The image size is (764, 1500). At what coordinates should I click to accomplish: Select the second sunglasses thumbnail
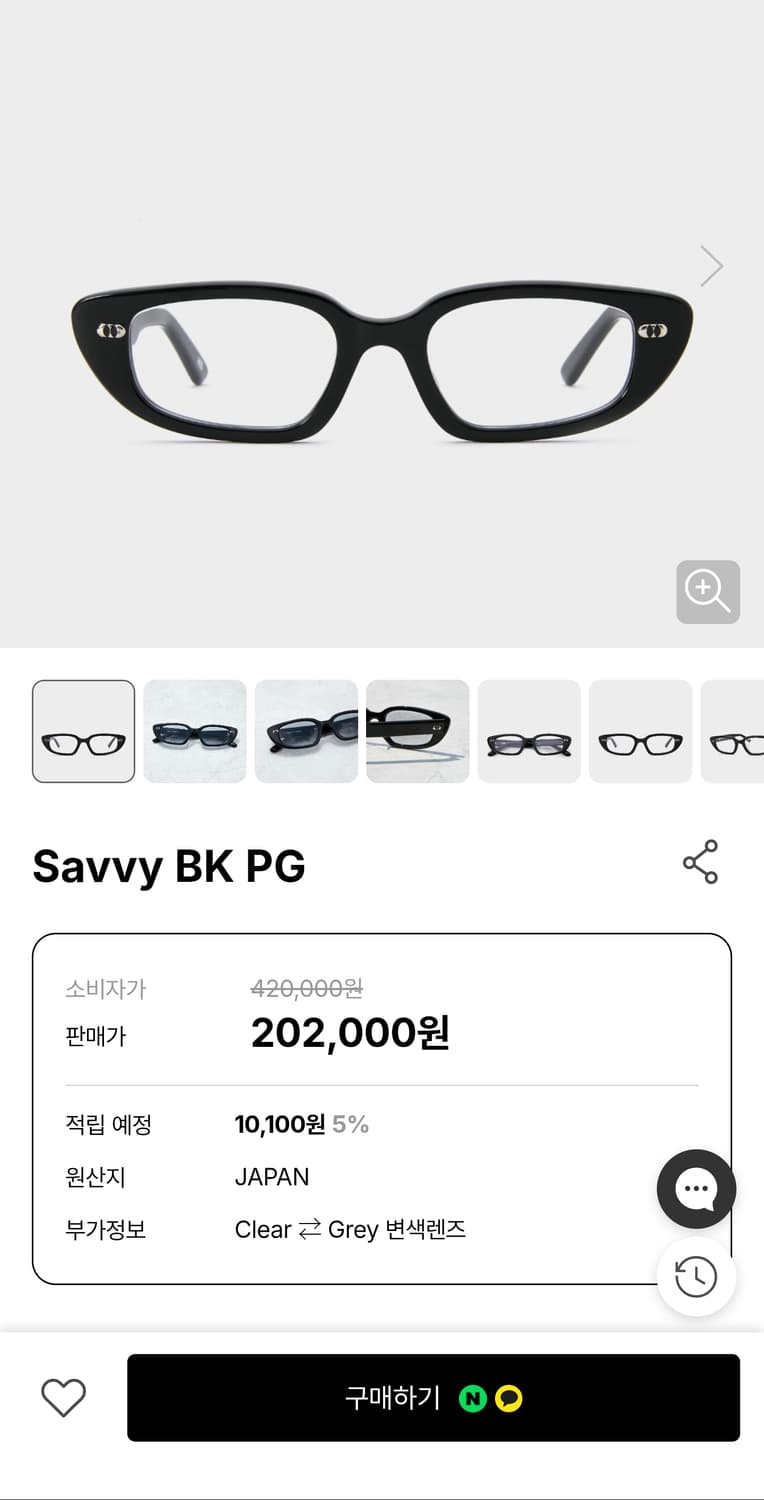coord(195,731)
